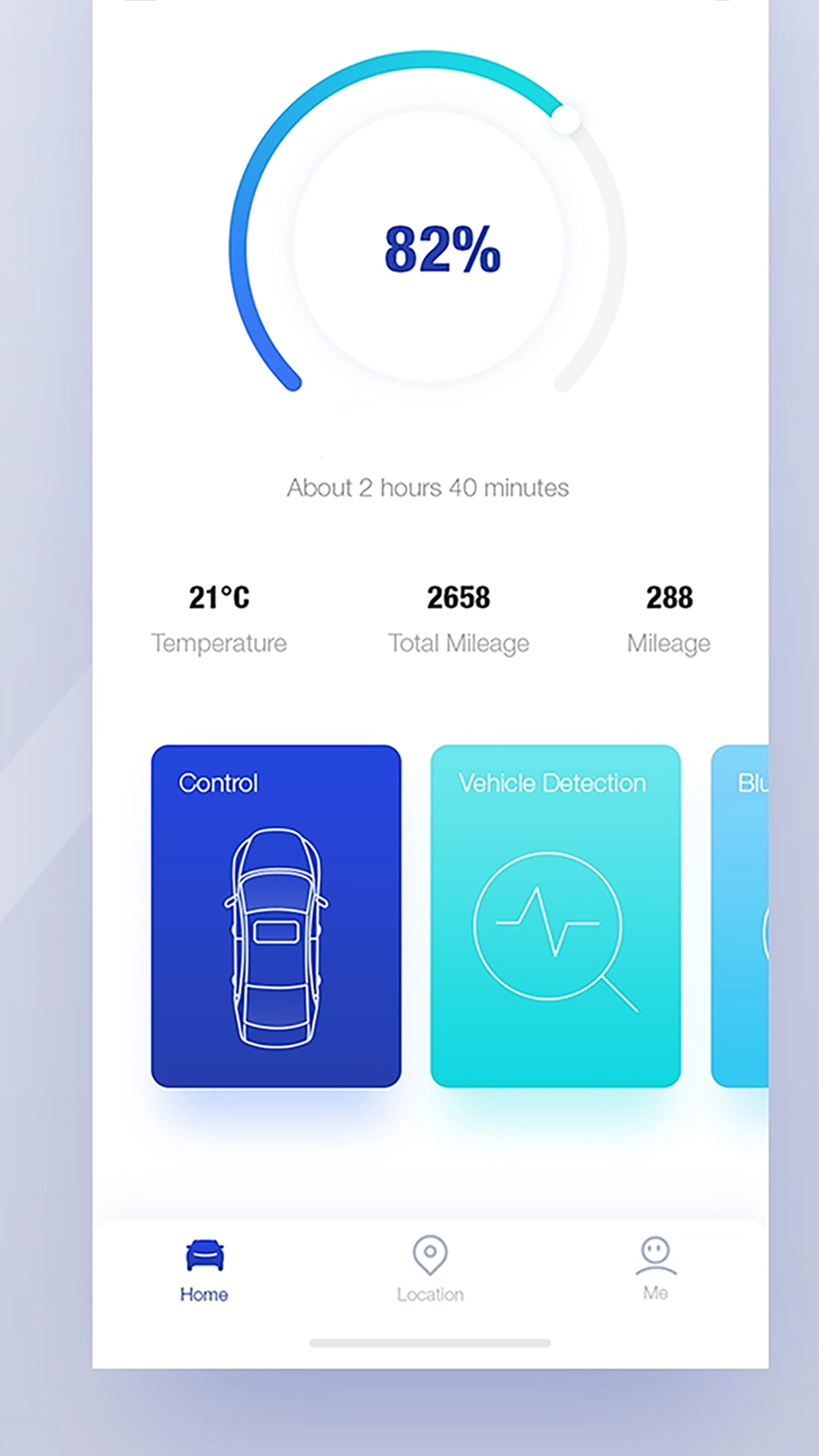819x1456 pixels.
Task: Open the Control card
Action: pyautogui.click(x=276, y=916)
